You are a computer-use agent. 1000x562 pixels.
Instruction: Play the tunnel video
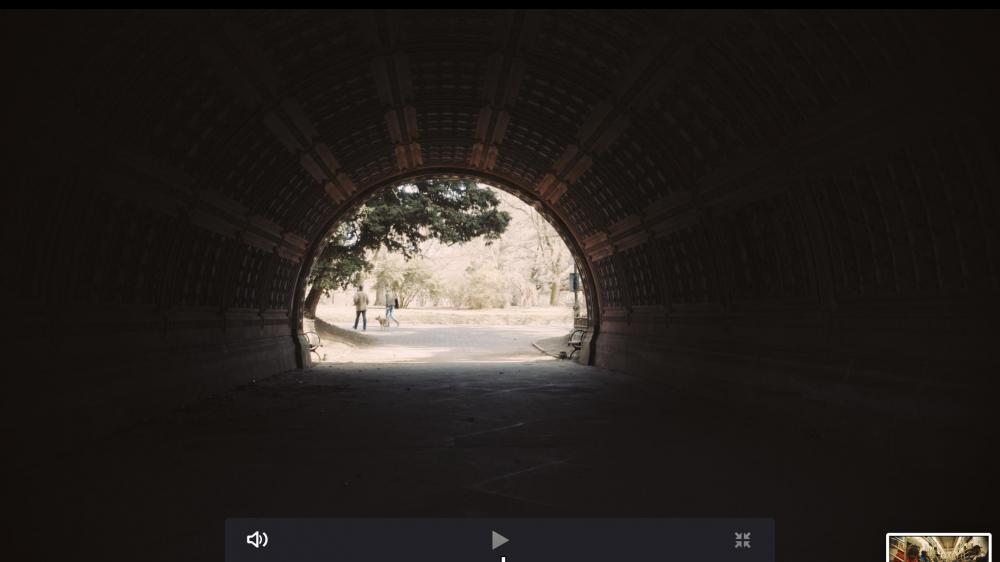(500, 540)
